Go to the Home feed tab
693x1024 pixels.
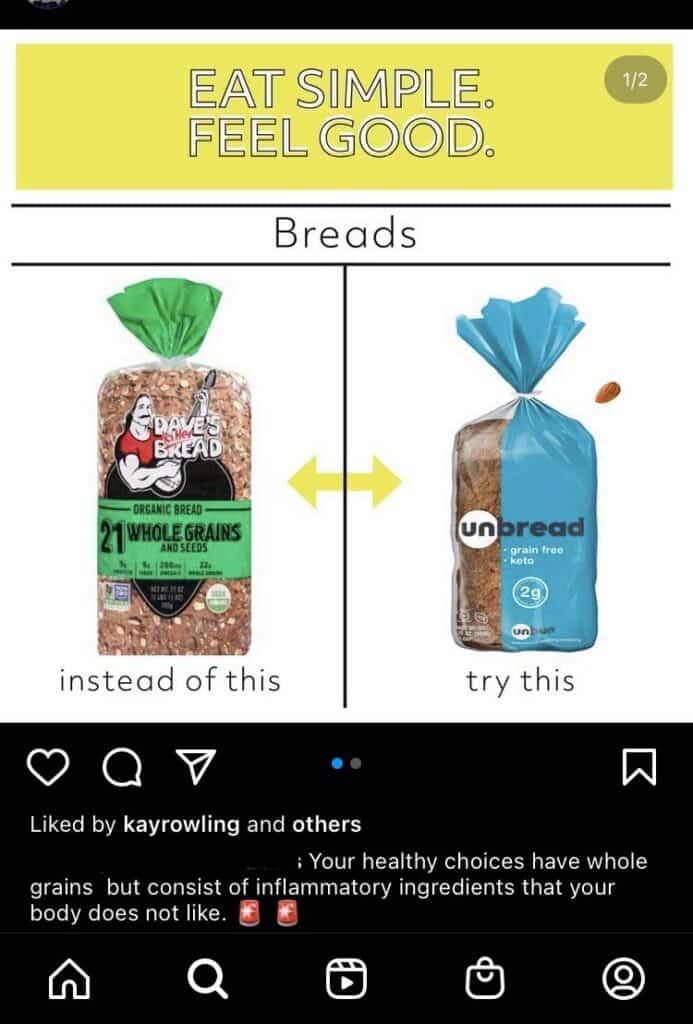click(x=67, y=979)
